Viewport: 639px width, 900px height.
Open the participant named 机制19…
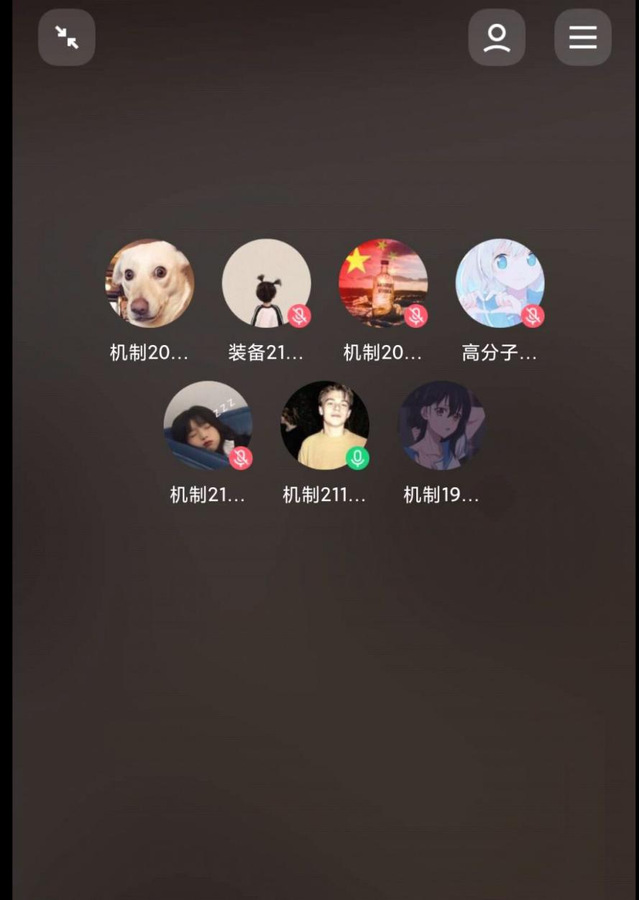[442, 426]
